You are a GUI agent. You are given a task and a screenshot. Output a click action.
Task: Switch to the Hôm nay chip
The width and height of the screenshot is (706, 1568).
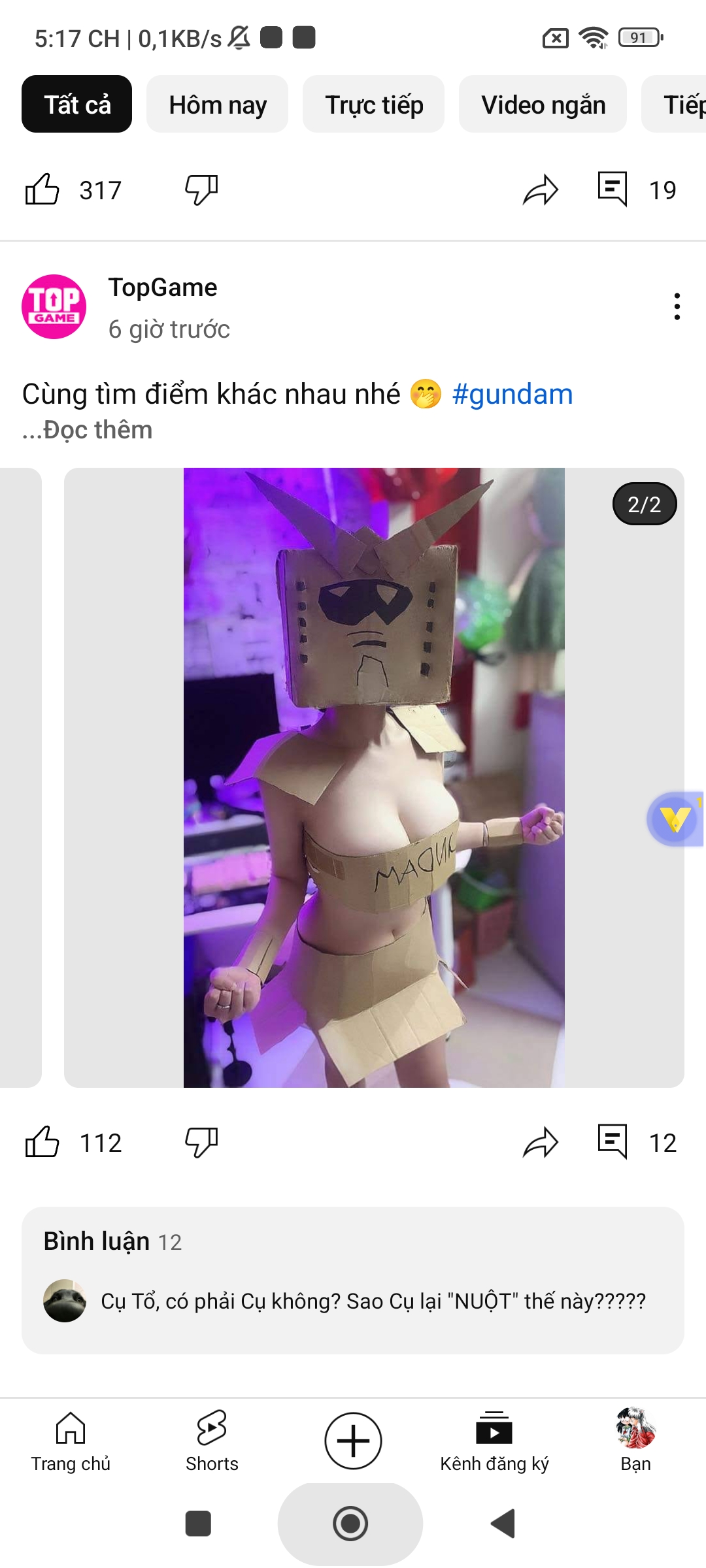pyautogui.click(x=217, y=105)
